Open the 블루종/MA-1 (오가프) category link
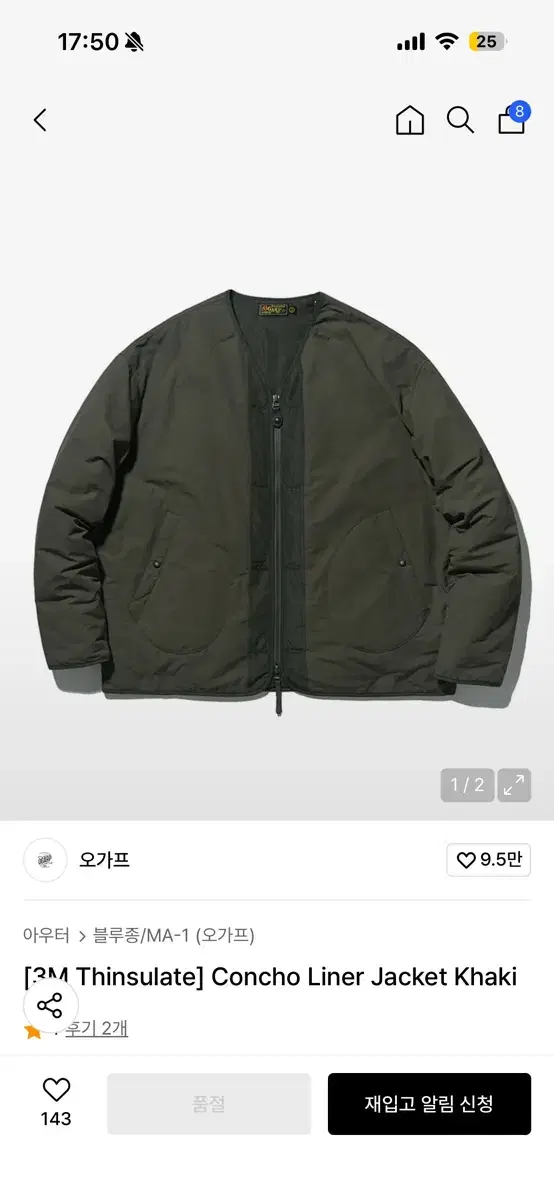This screenshot has width=554, height=1200. [174, 935]
